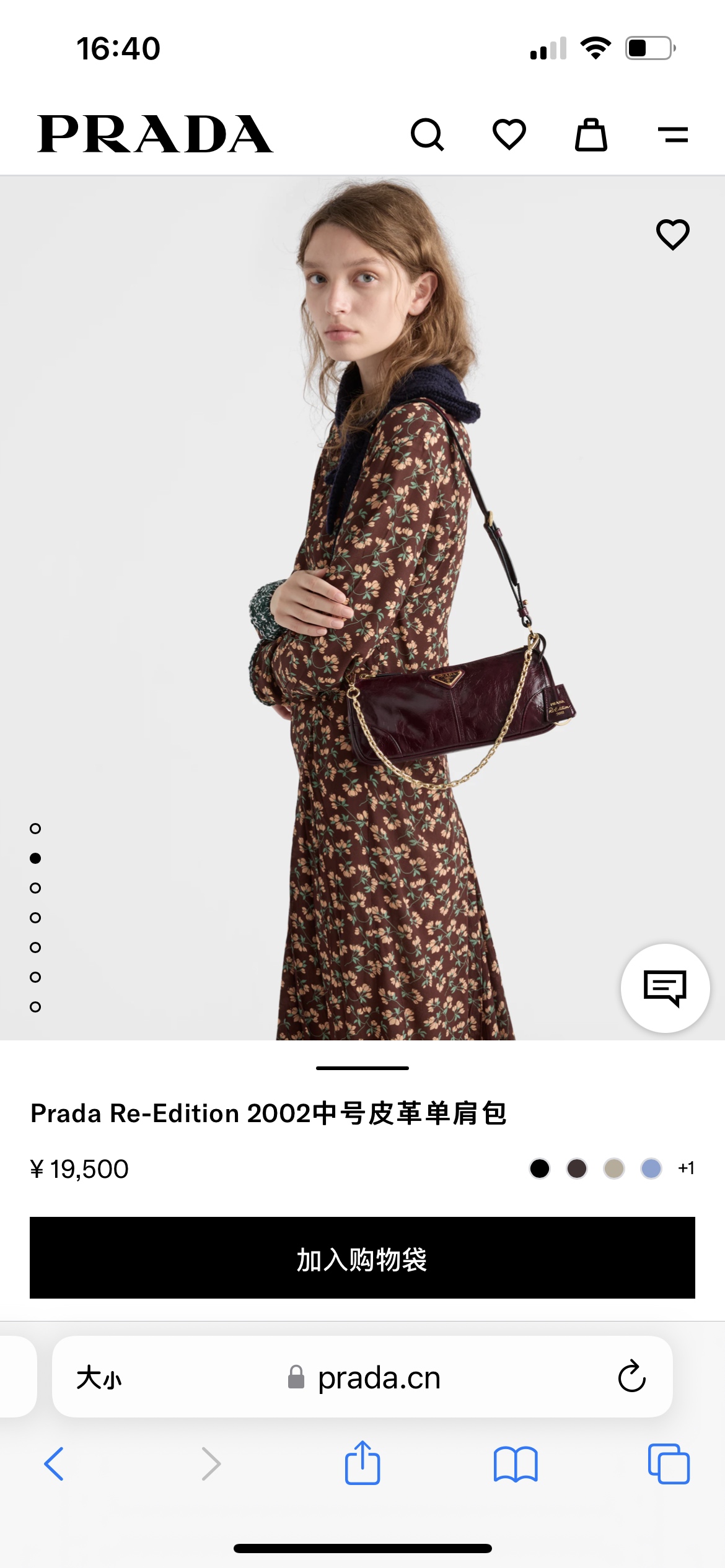Open Safari bookmarks

click(x=516, y=1464)
